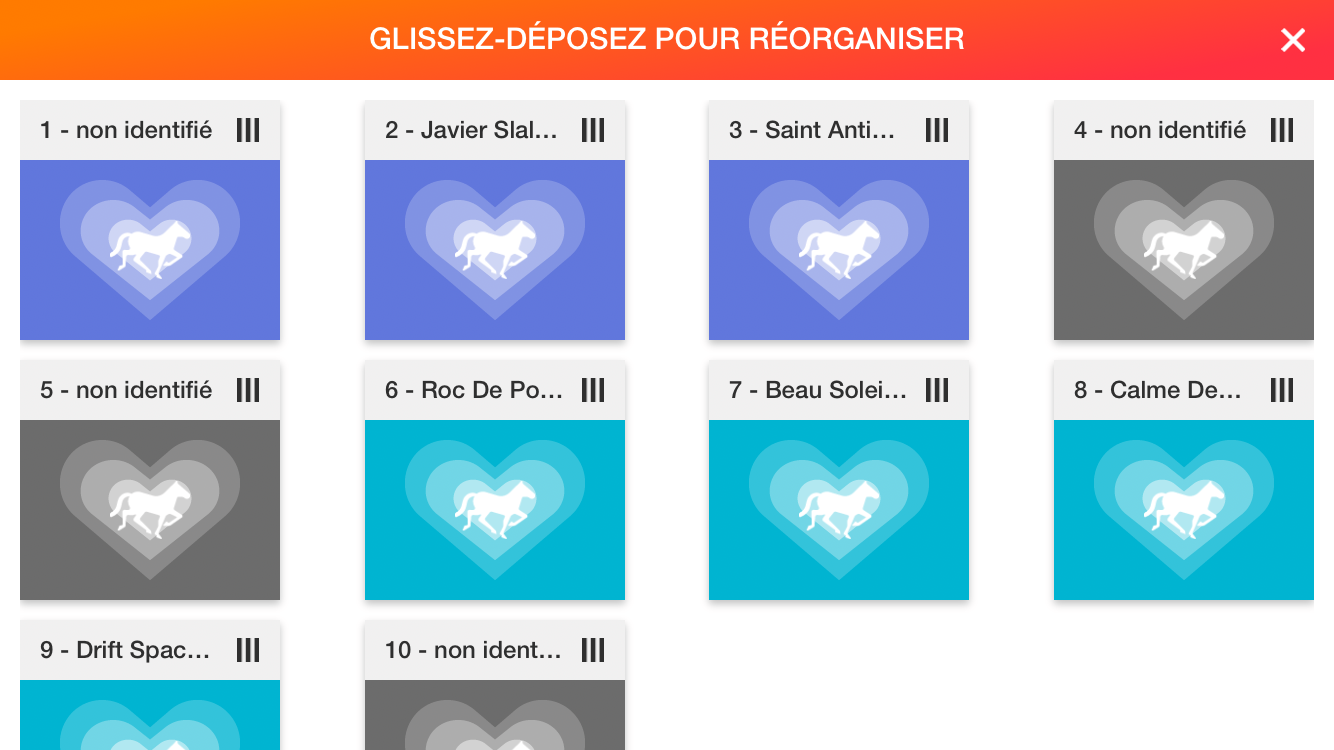The height and width of the screenshot is (750, 1334).
Task: Select the Calme De… horse card
Action: click(x=1183, y=509)
